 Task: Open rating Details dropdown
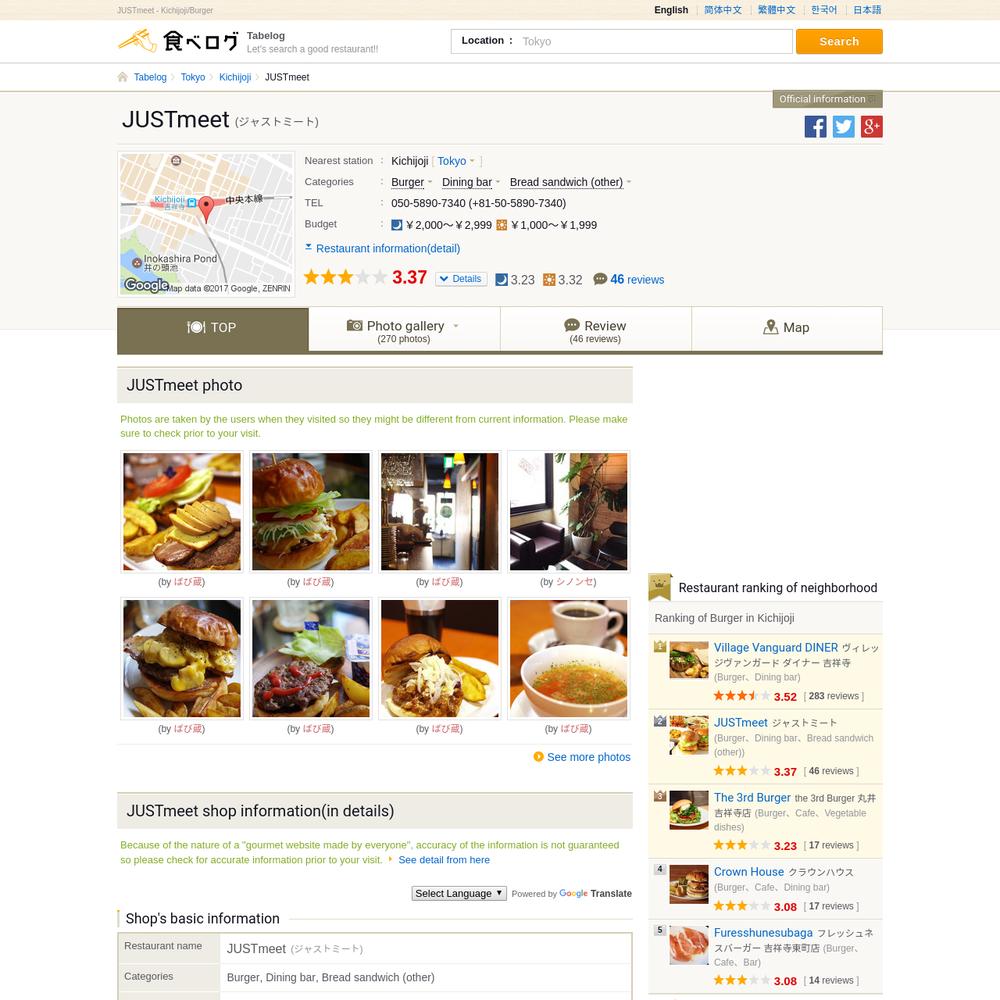click(460, 279)
